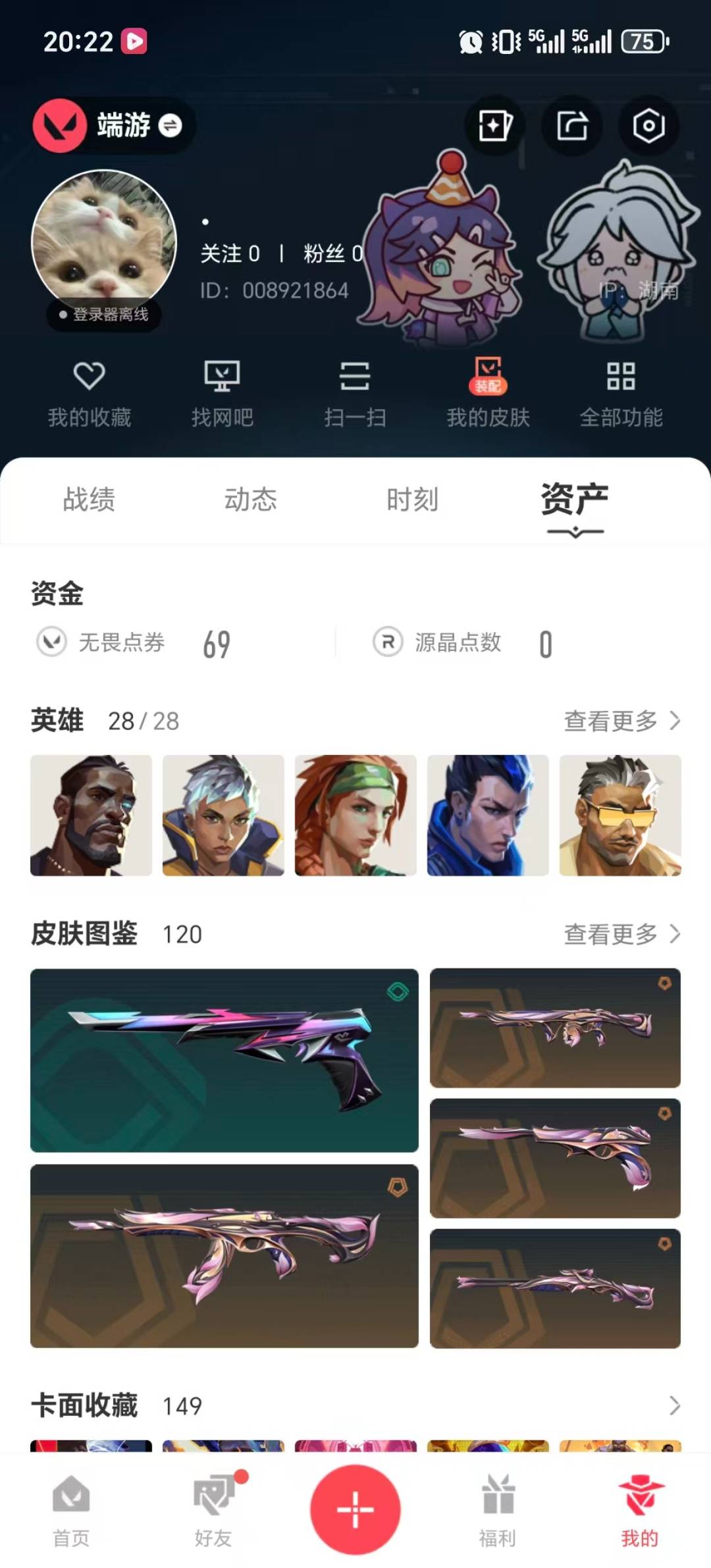Switch to the 战绩 match history tab
Viewport: 711px width, 1568px height.
(89, 501)
